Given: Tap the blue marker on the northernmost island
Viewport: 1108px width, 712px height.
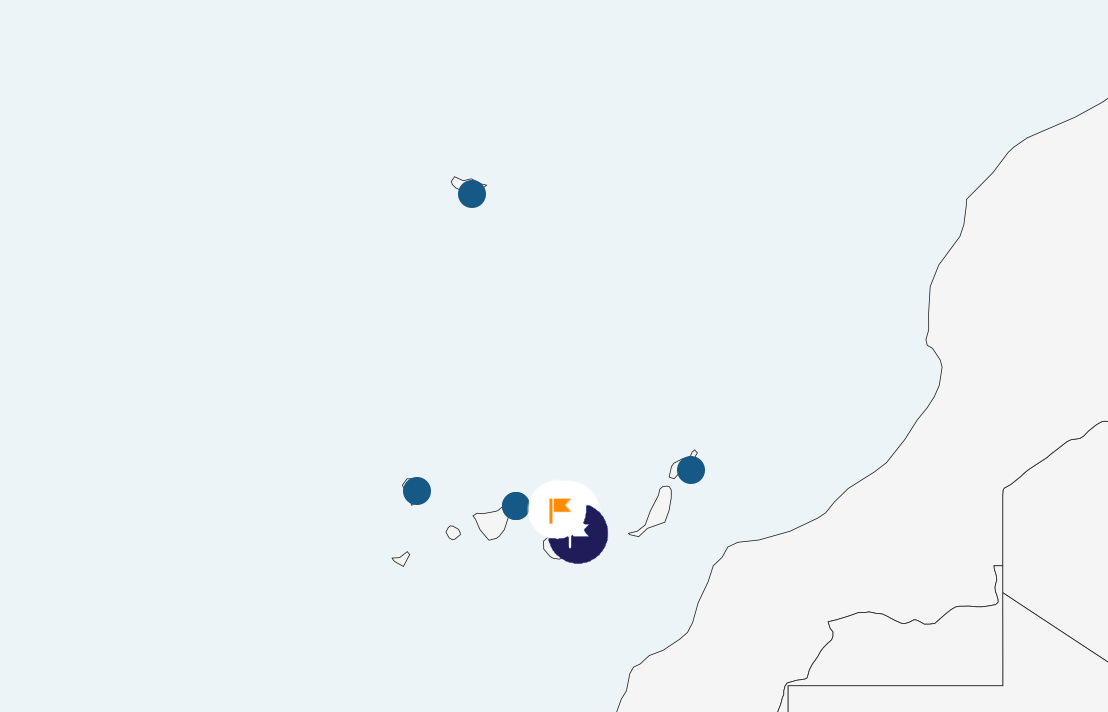Looking at the screenshot, I should click(472, 194).
